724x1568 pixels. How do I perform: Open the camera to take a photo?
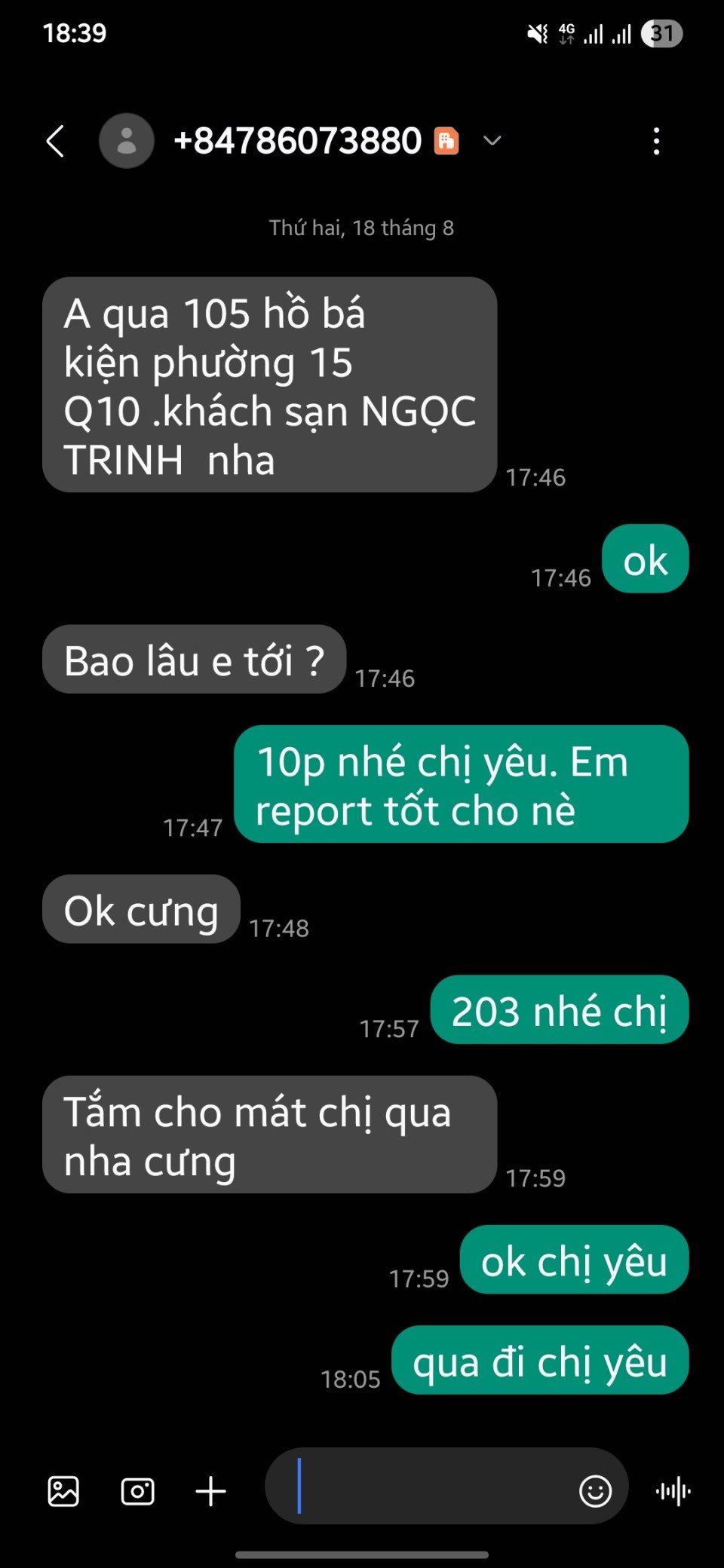(137, 1491)
